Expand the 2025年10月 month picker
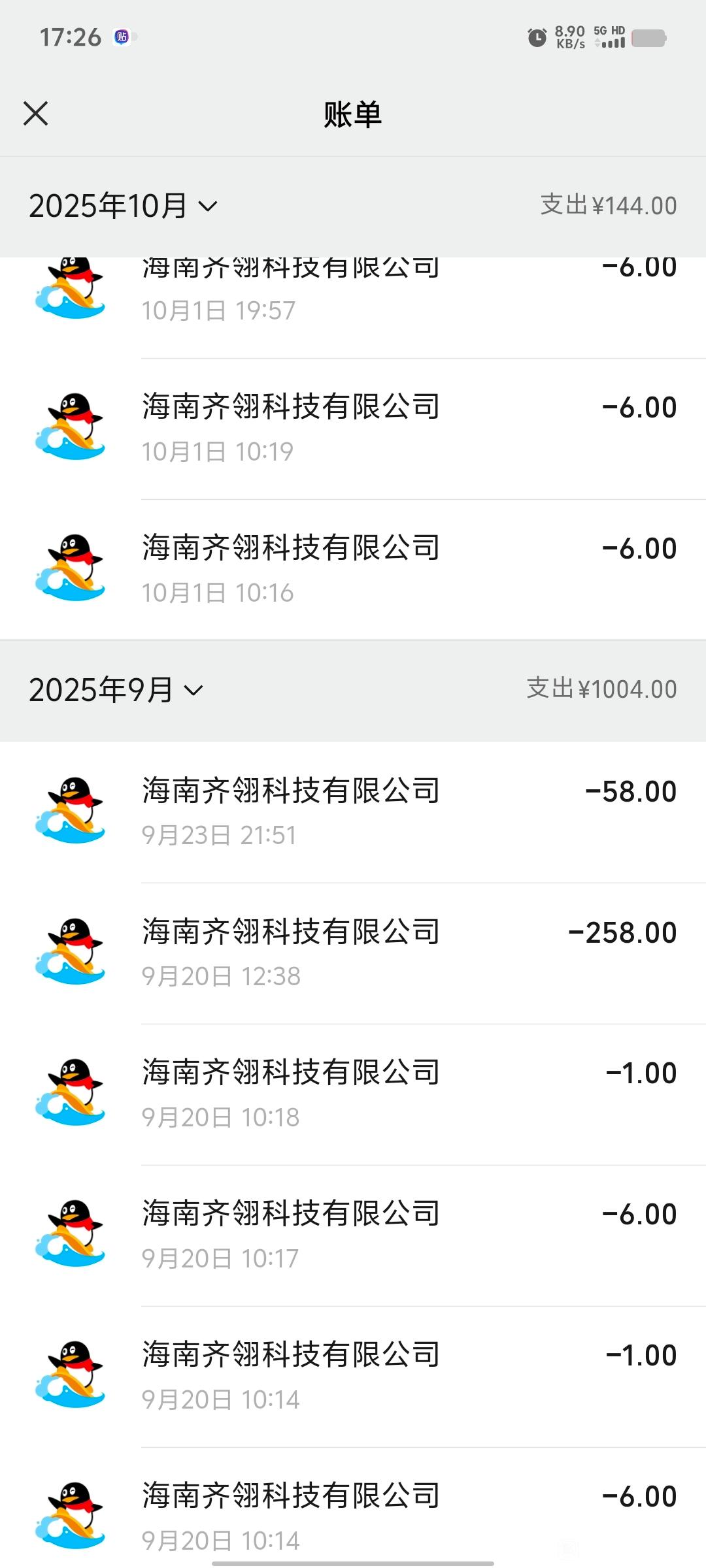 (x=123, y=206)
